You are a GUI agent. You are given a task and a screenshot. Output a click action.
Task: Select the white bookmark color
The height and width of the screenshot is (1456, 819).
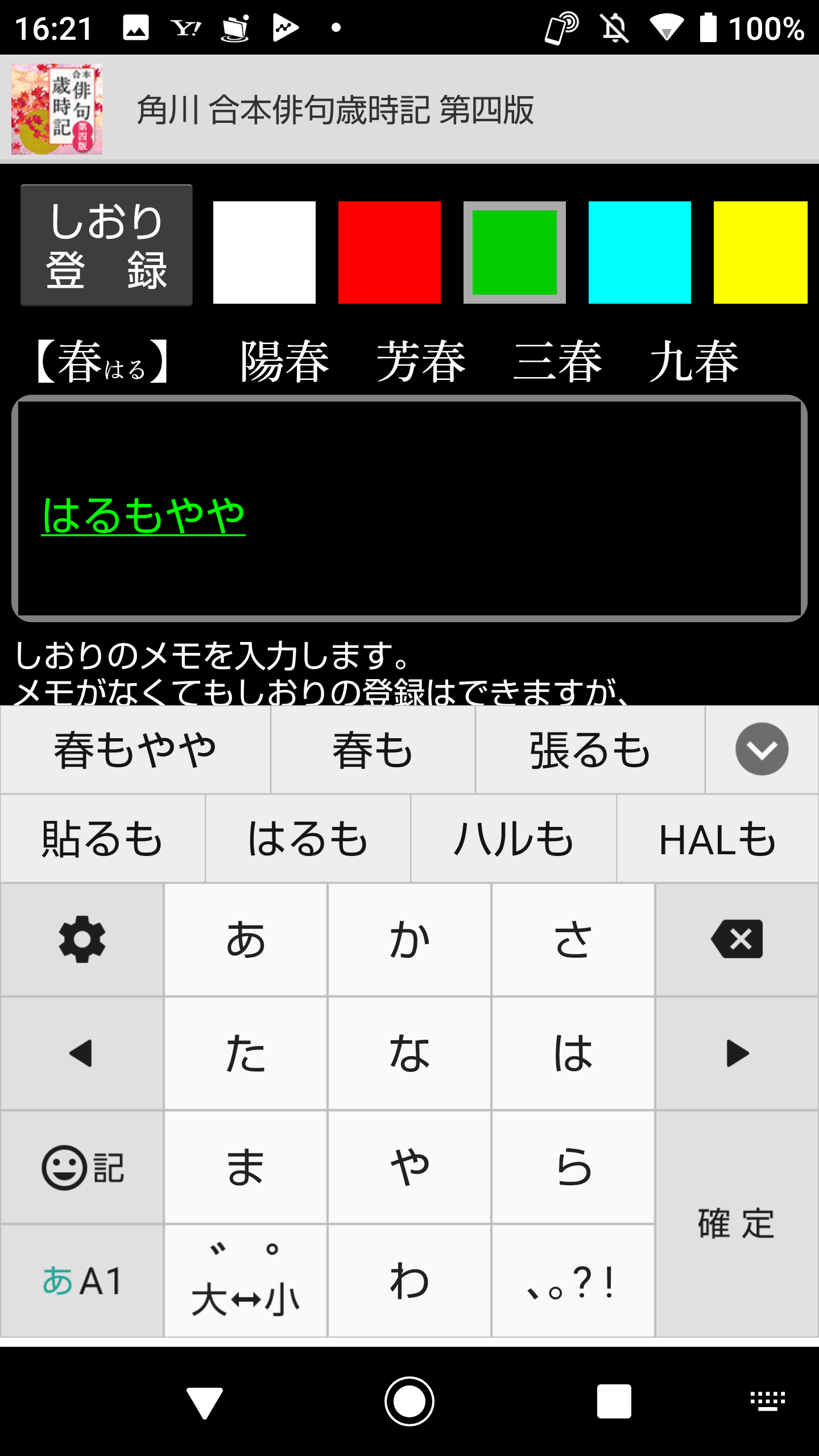264,252
